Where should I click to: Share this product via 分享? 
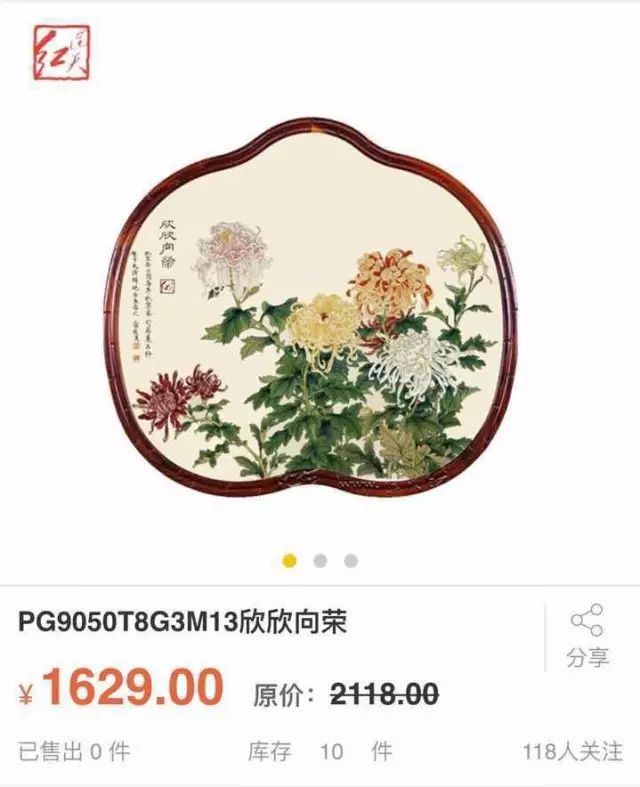tap(586, 636)
